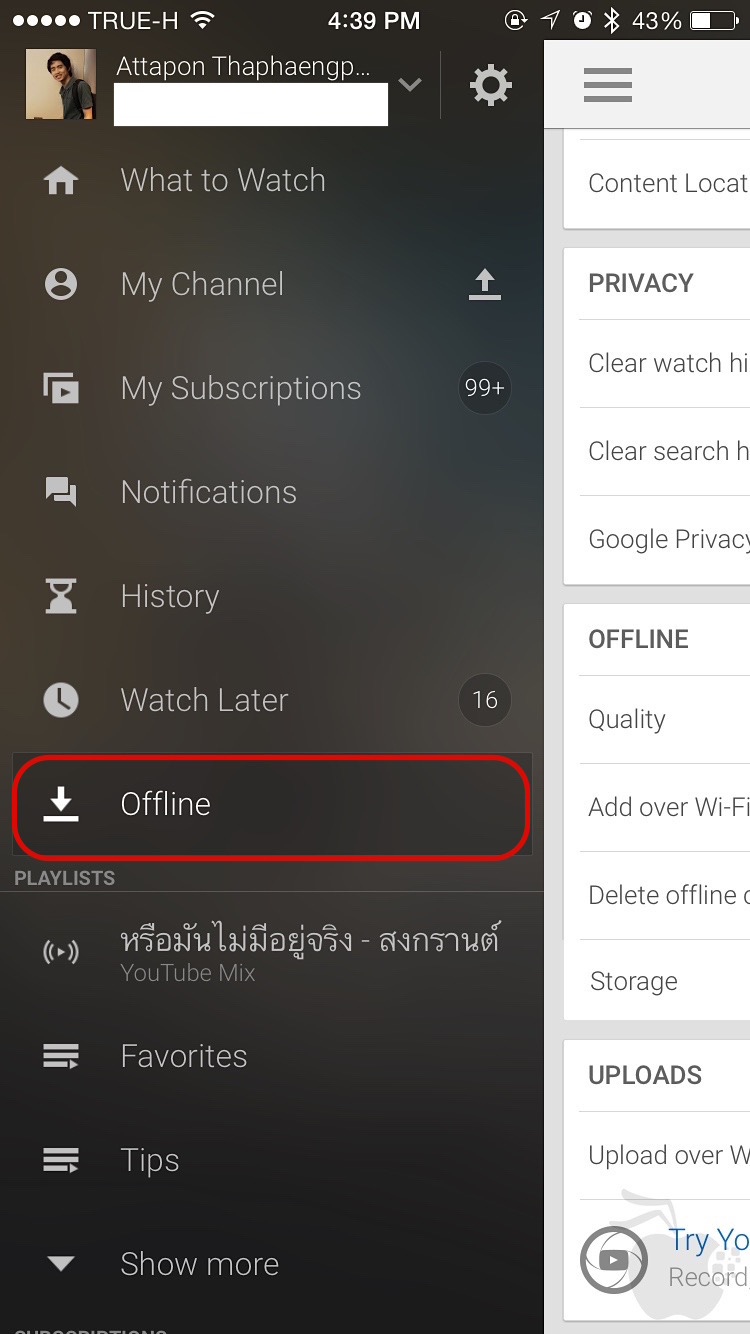This screenshot has width=750, height=1334.
Task: Open the Tips playlist
Action: click(x=150, y=1161)
